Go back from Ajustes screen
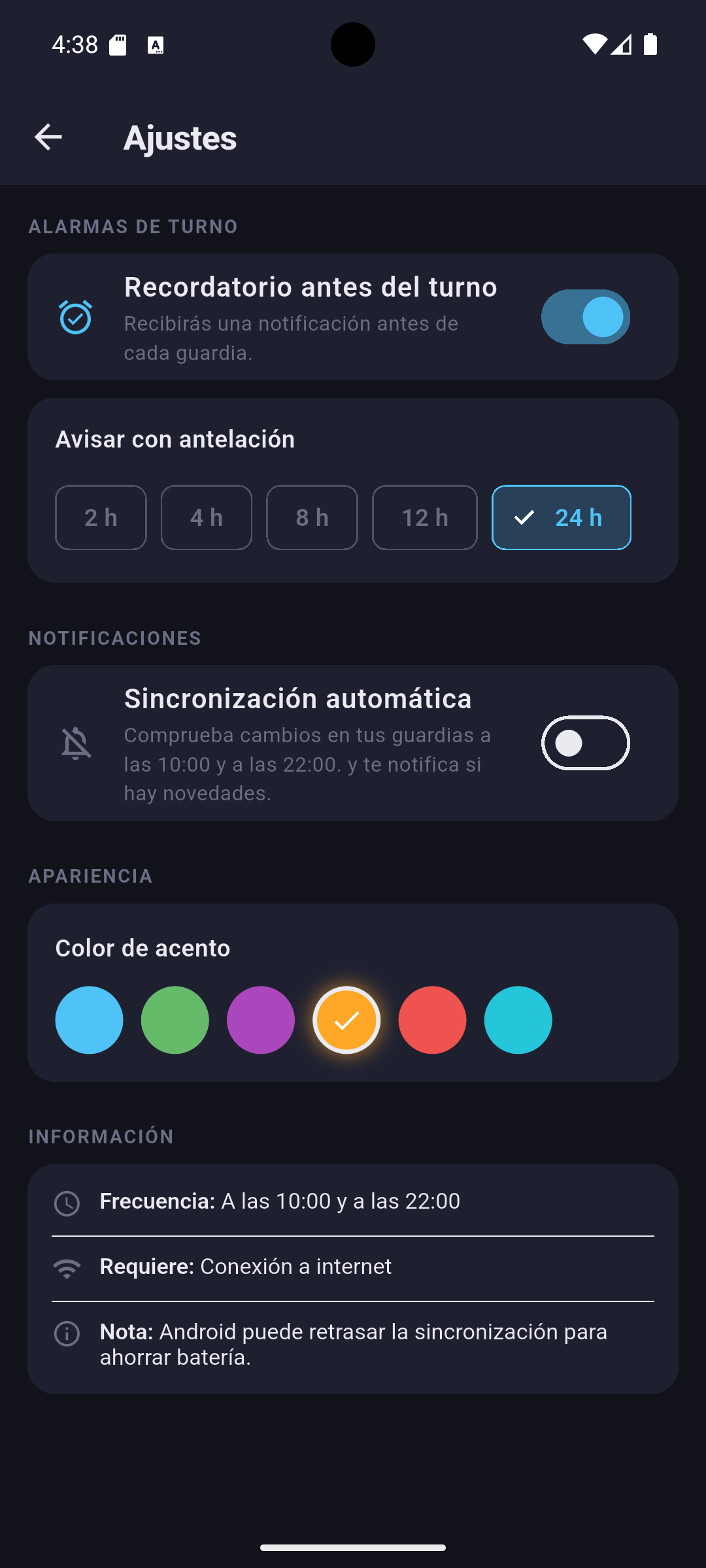The height and width of the screenshot is (1568, 706). point(48,137)
